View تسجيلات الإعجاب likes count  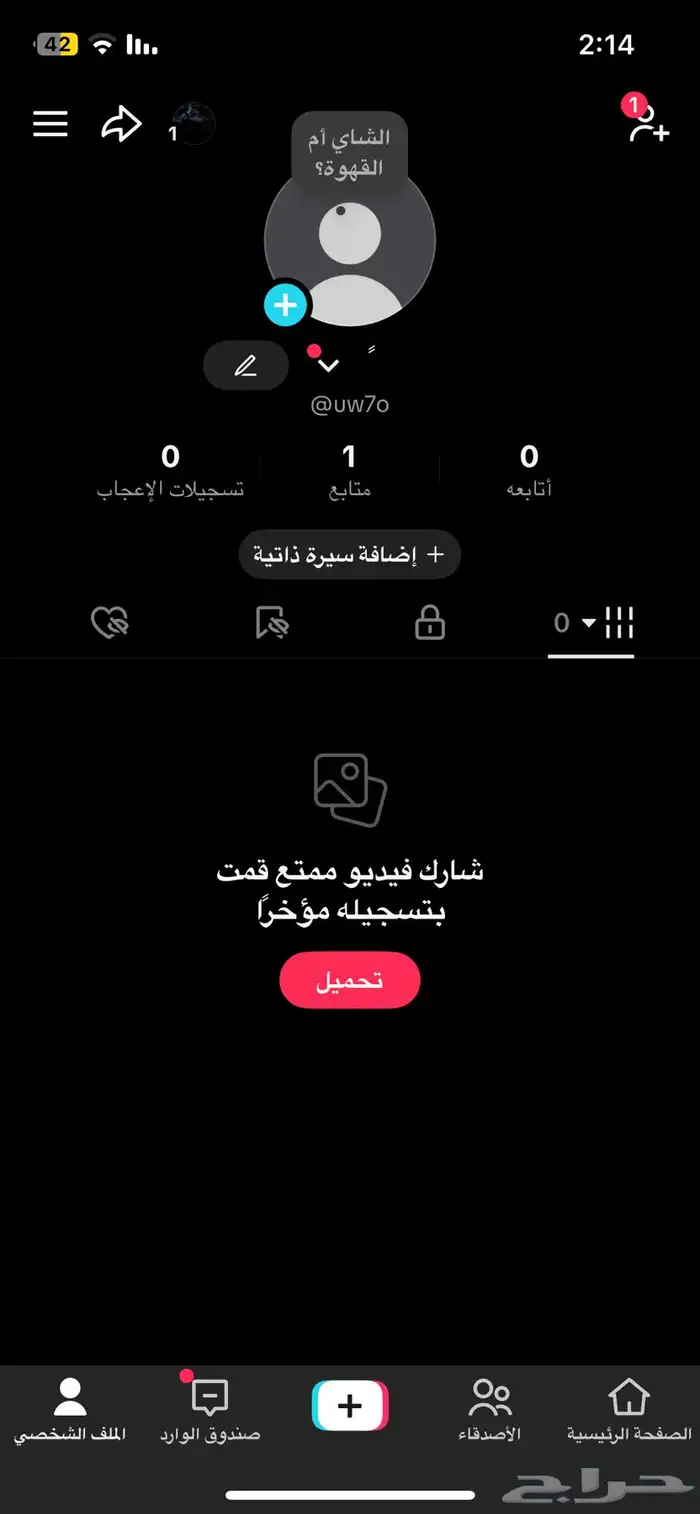(x=170, y=471)
